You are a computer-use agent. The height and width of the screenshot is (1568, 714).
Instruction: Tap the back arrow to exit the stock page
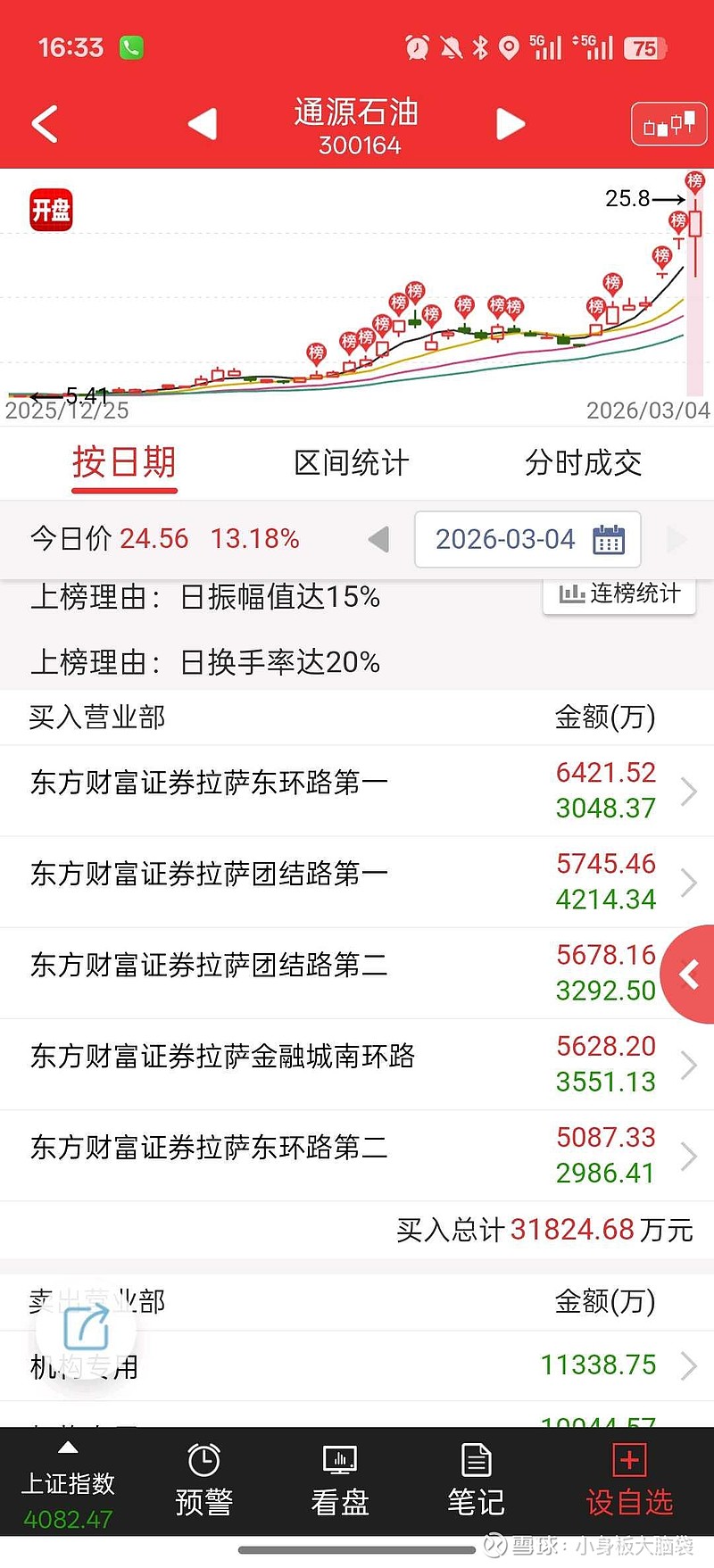45,124
